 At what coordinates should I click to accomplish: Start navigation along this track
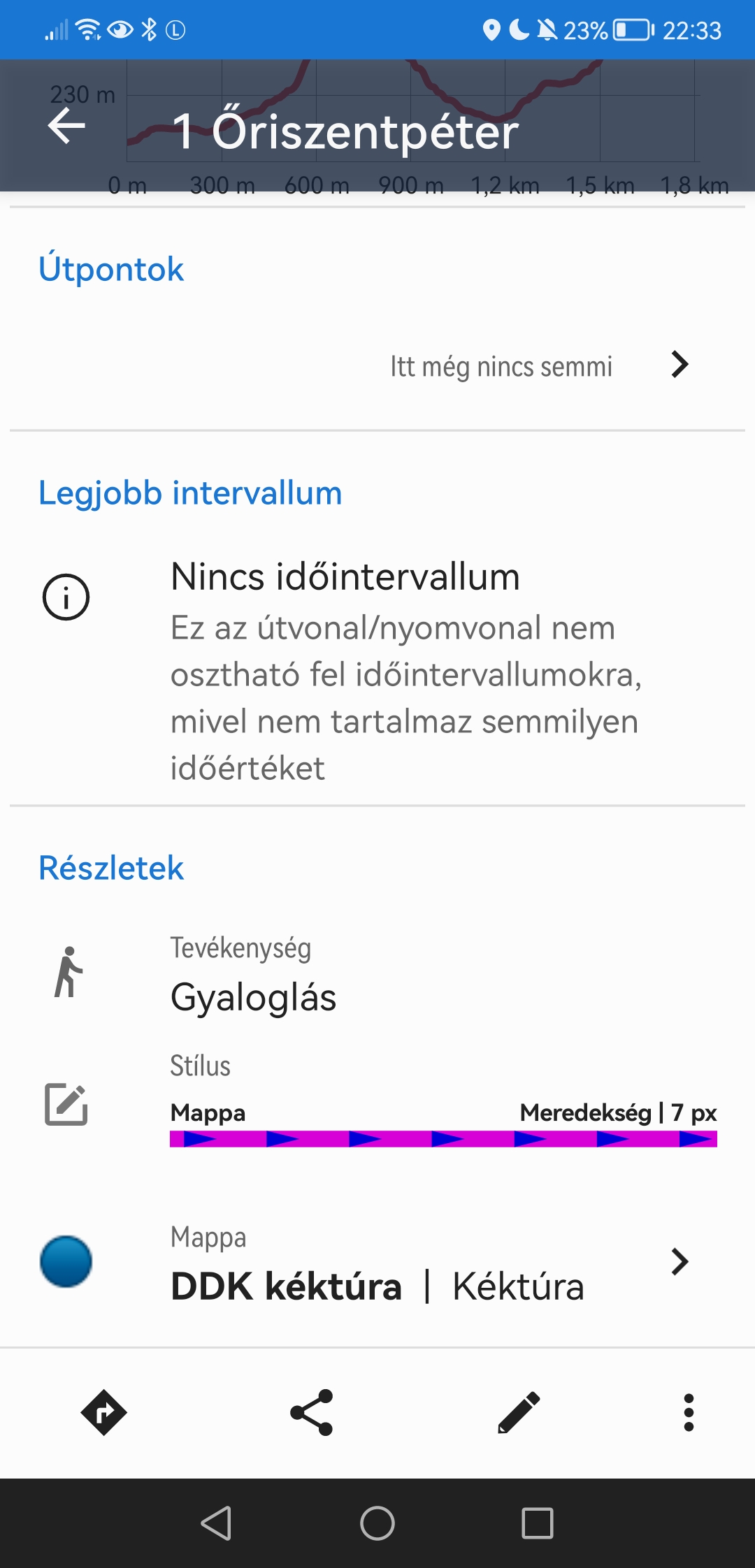(x=104, y=1412)
